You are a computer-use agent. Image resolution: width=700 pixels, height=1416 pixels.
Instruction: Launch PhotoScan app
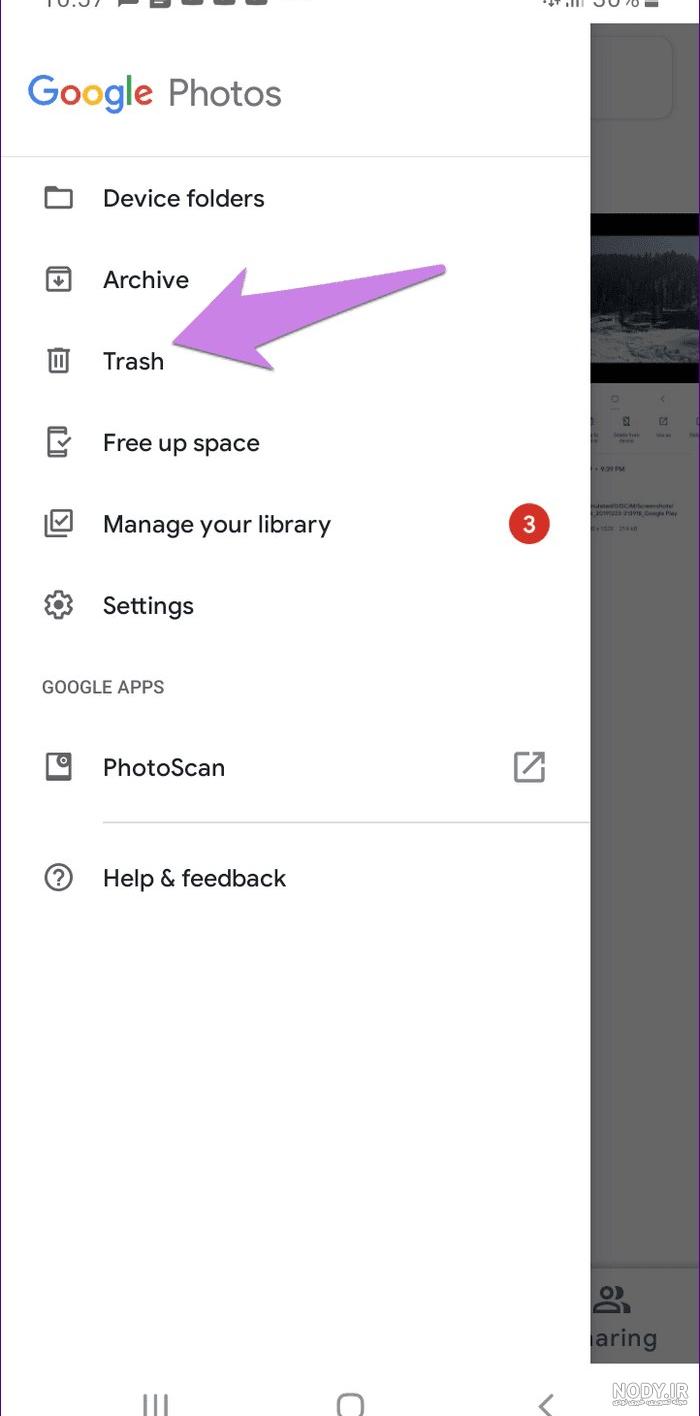[295, 768]
